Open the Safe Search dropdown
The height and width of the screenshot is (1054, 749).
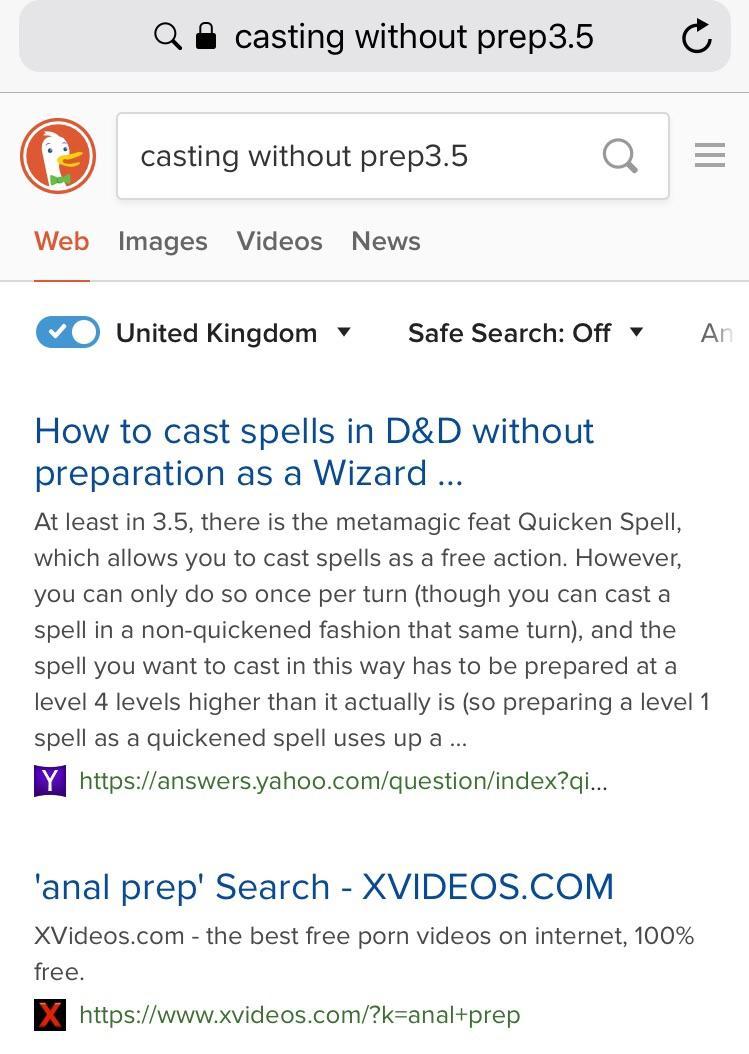tap(636, 332)
